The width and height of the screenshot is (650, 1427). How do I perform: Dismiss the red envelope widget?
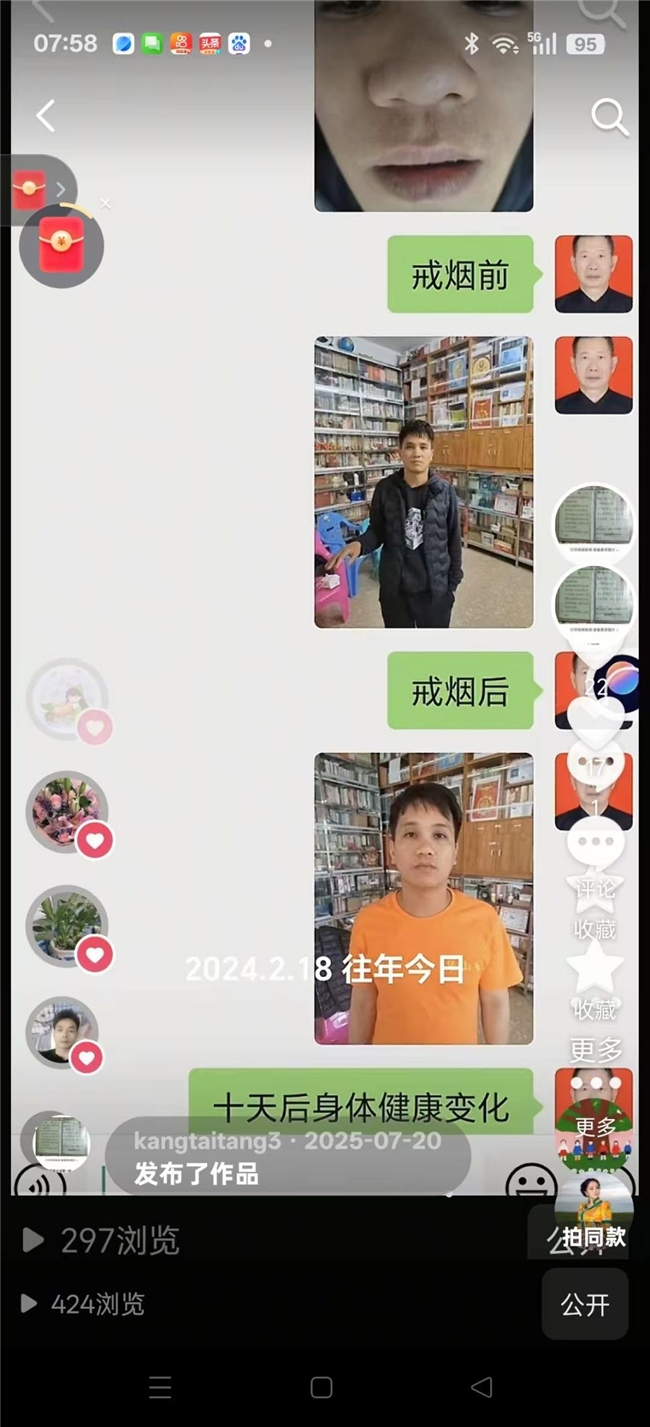106,204
